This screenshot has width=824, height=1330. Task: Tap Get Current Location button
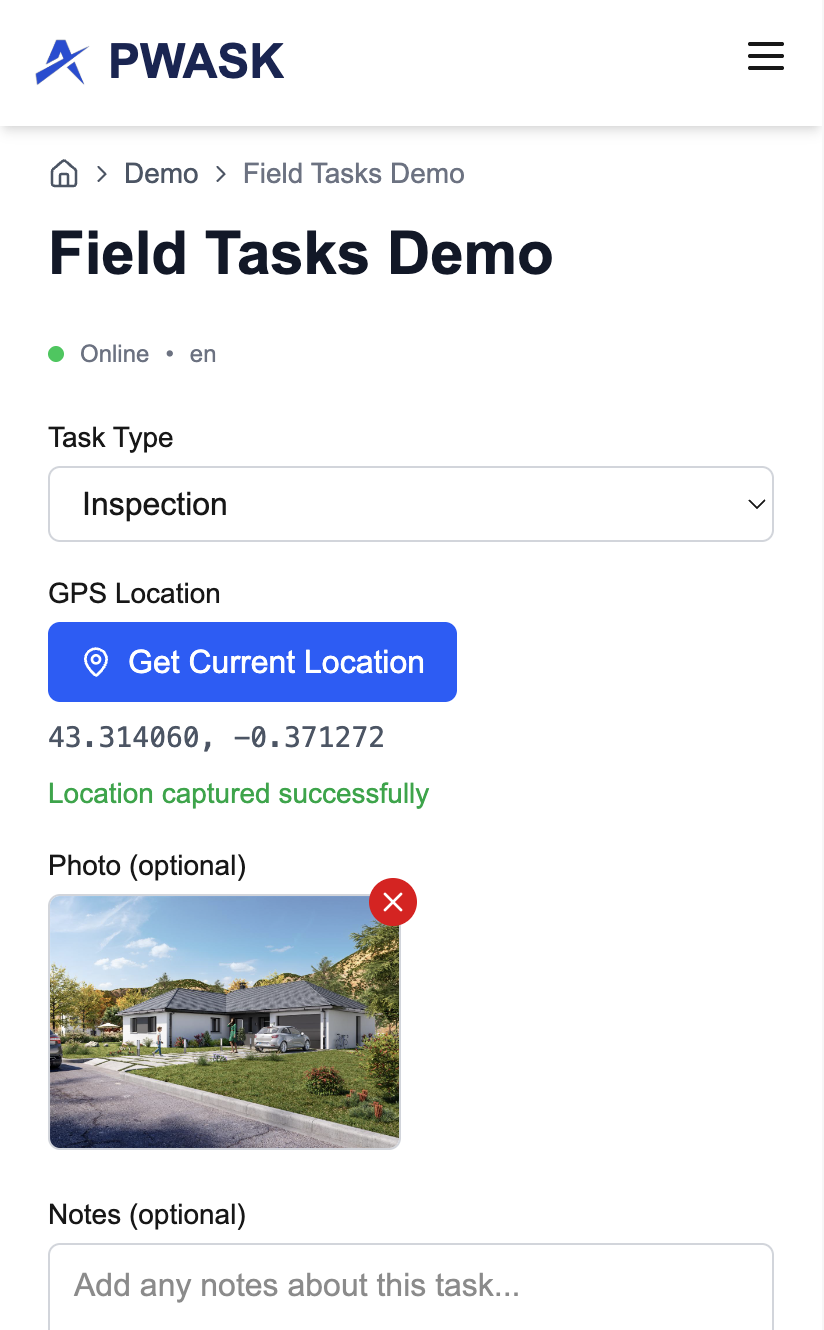253,662
